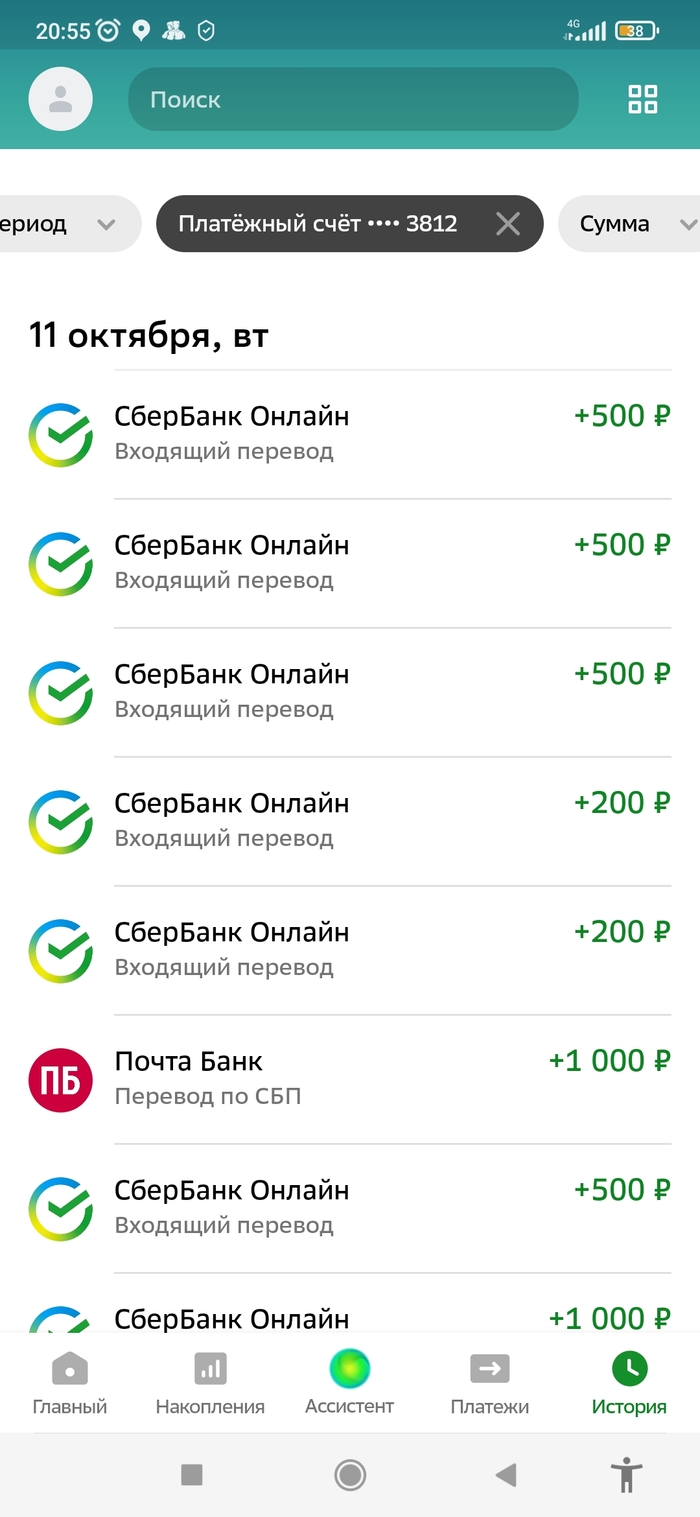700x1517 pixels.
Task: Open the profile avatar
Action: pyautogui.click(x=61, y=99)
